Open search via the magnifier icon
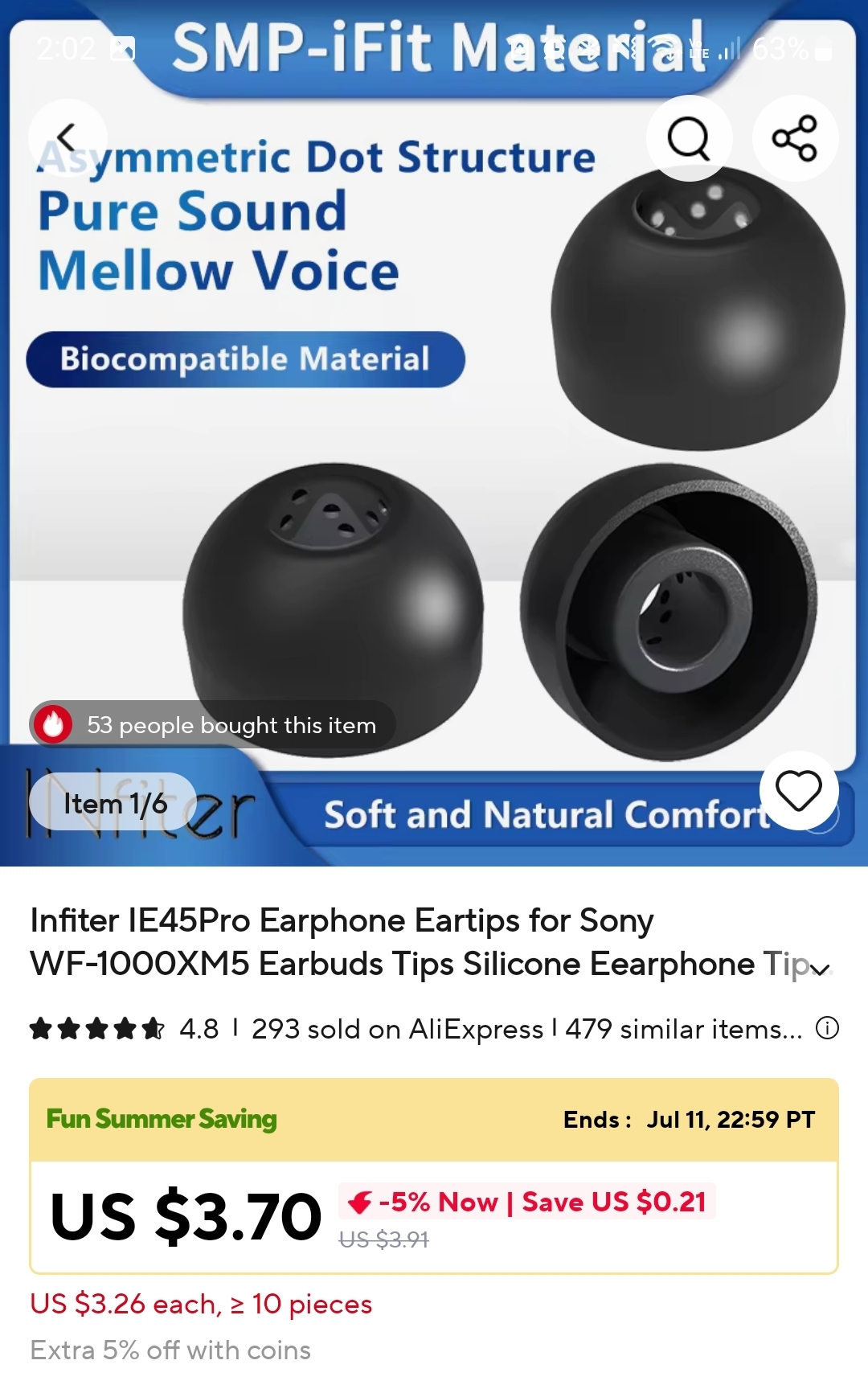This screenshot has height=1389, width=868. [x=689, y=138]
